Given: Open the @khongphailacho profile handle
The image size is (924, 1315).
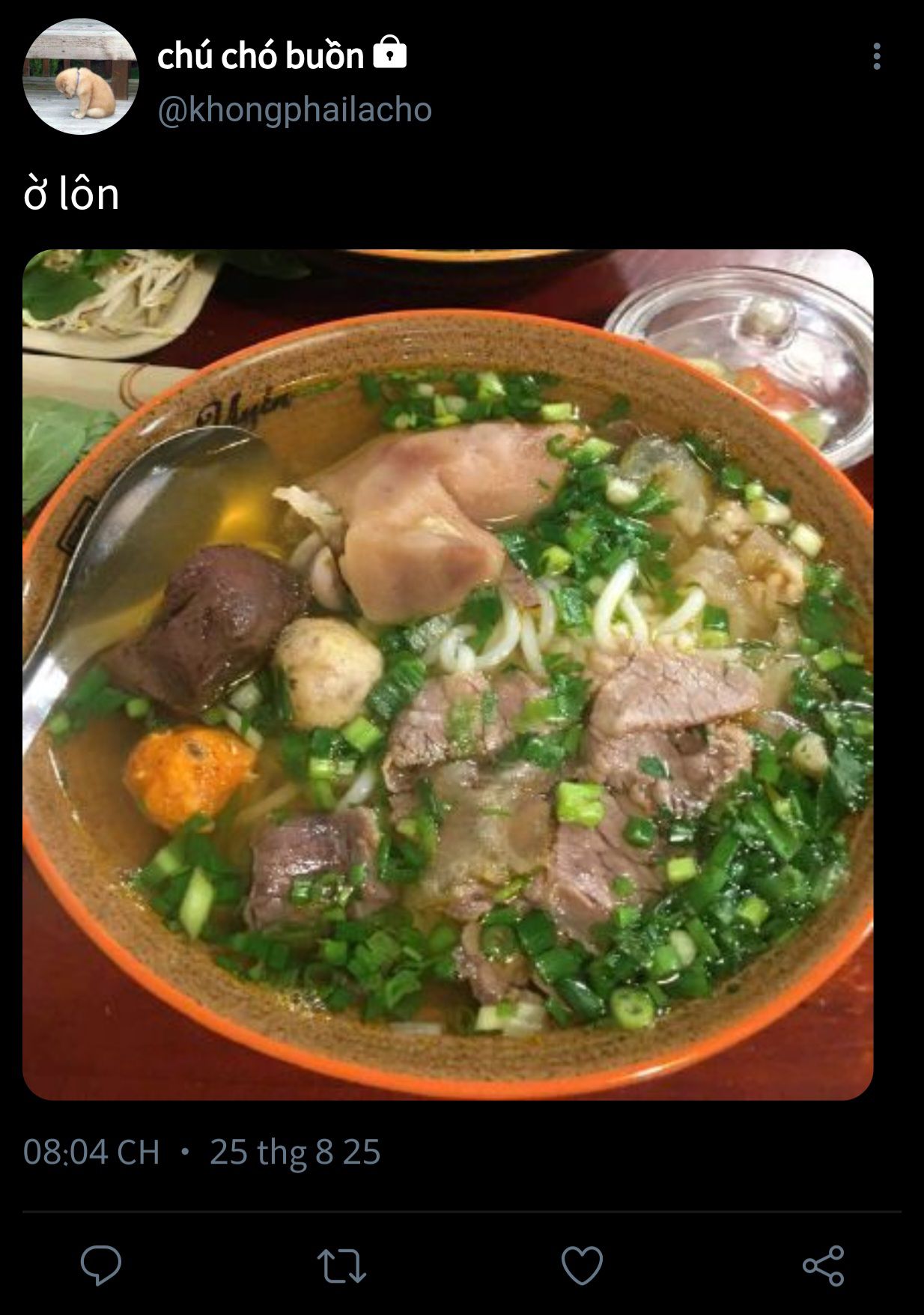Looking at the screenshot, I should coord(294,110).
